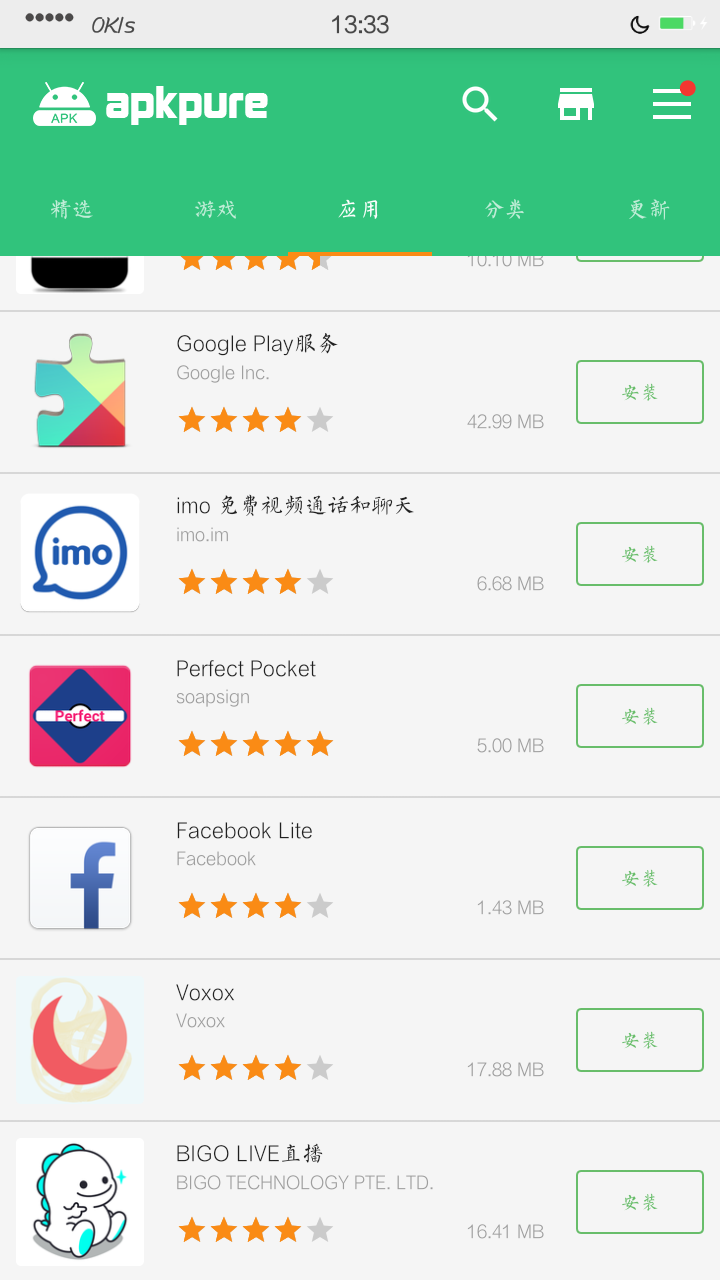Open the hamburger menu

click(x=672, y=104)
